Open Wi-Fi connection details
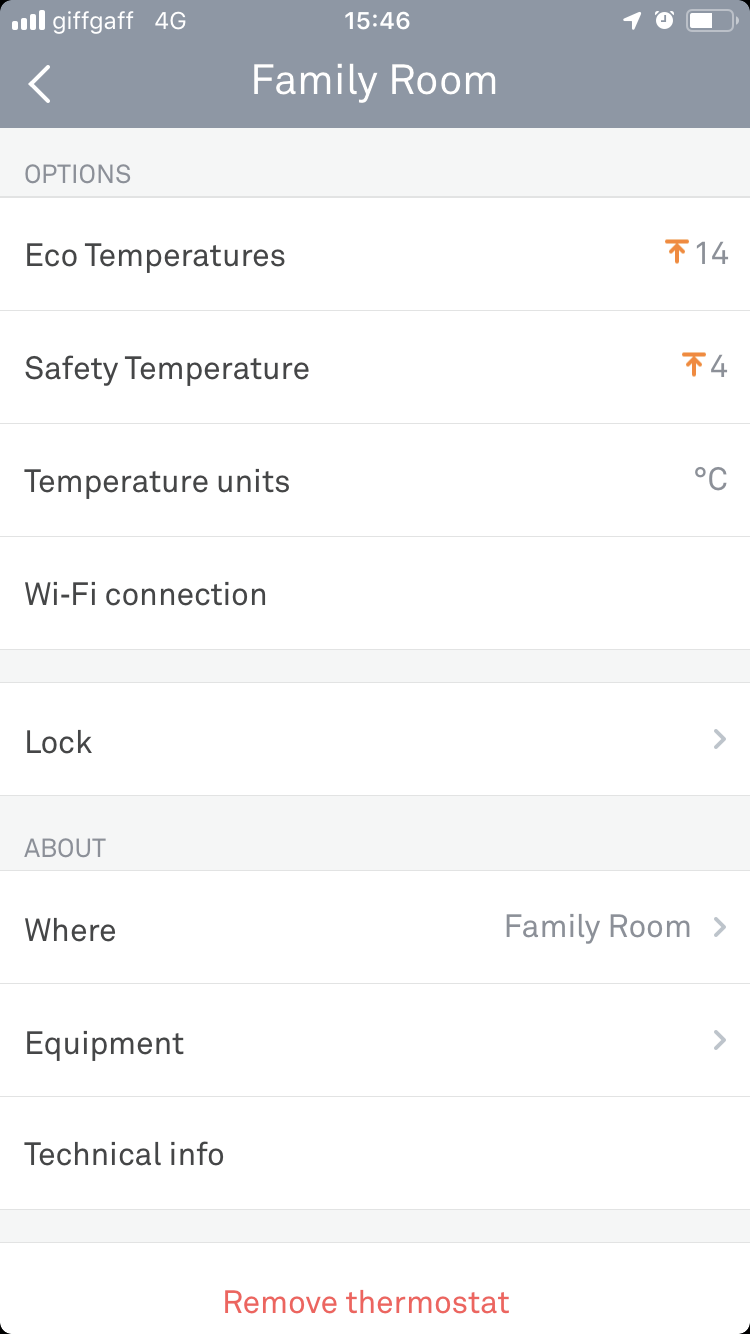This screenshot has width=750, height=1334. point(375,594)
